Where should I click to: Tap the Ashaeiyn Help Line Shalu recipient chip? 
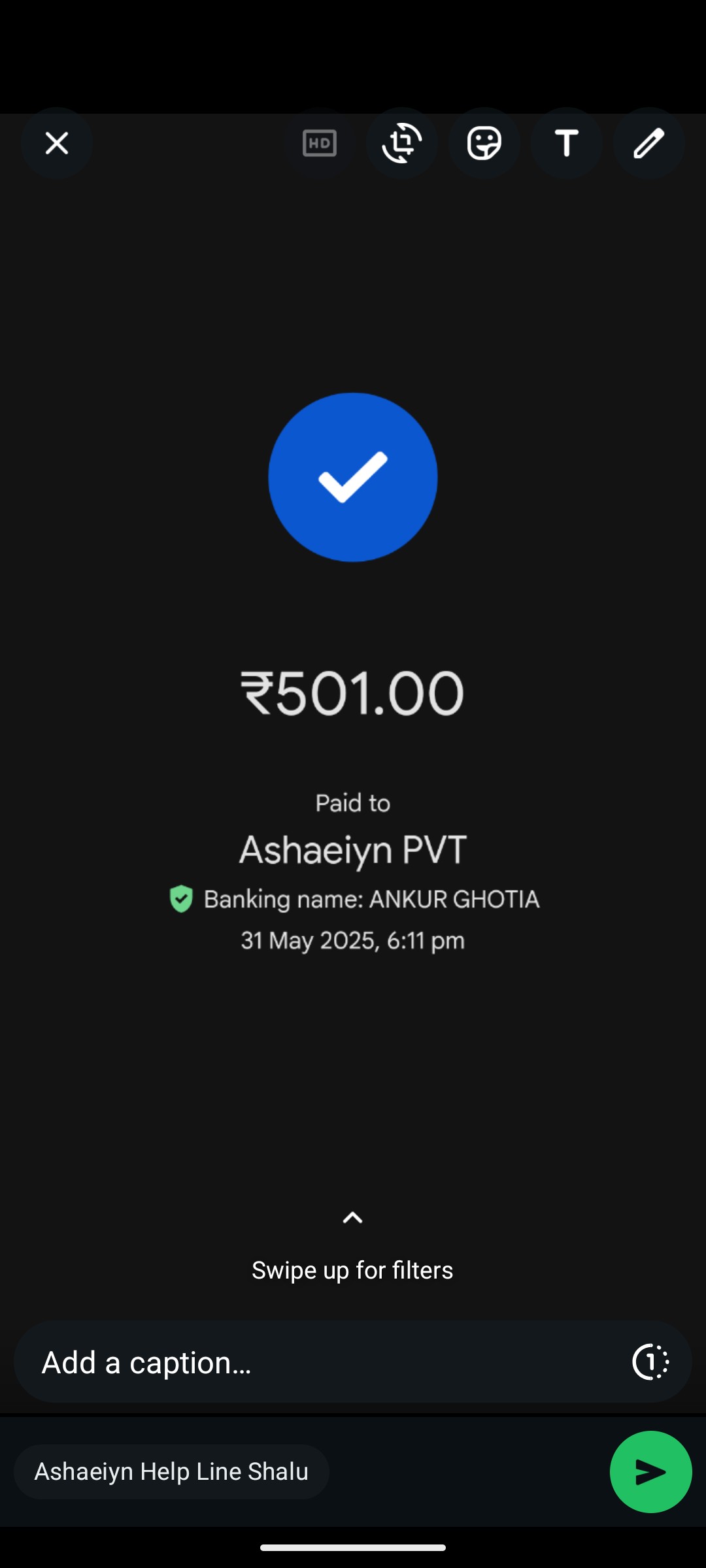tap(171, 1472)
